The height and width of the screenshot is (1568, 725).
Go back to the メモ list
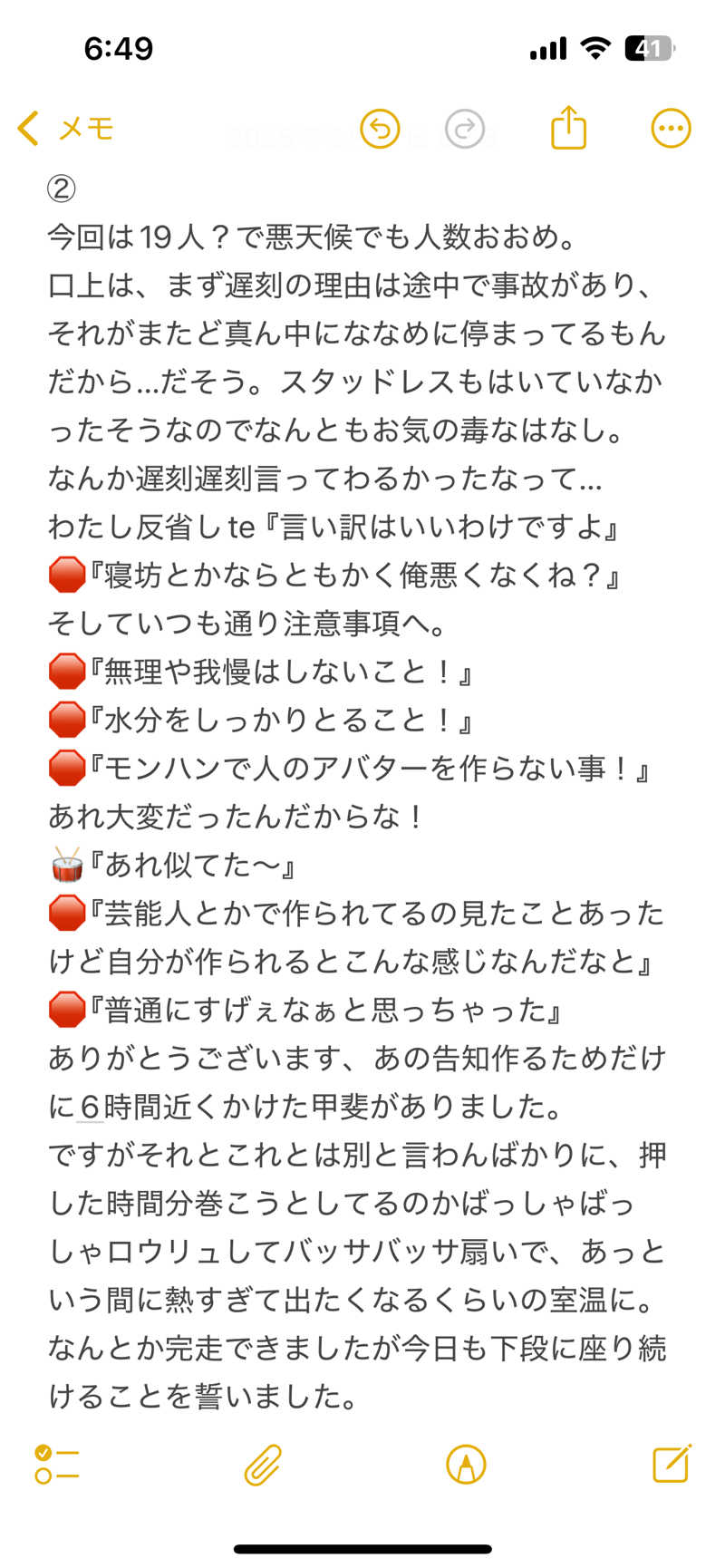65,129
